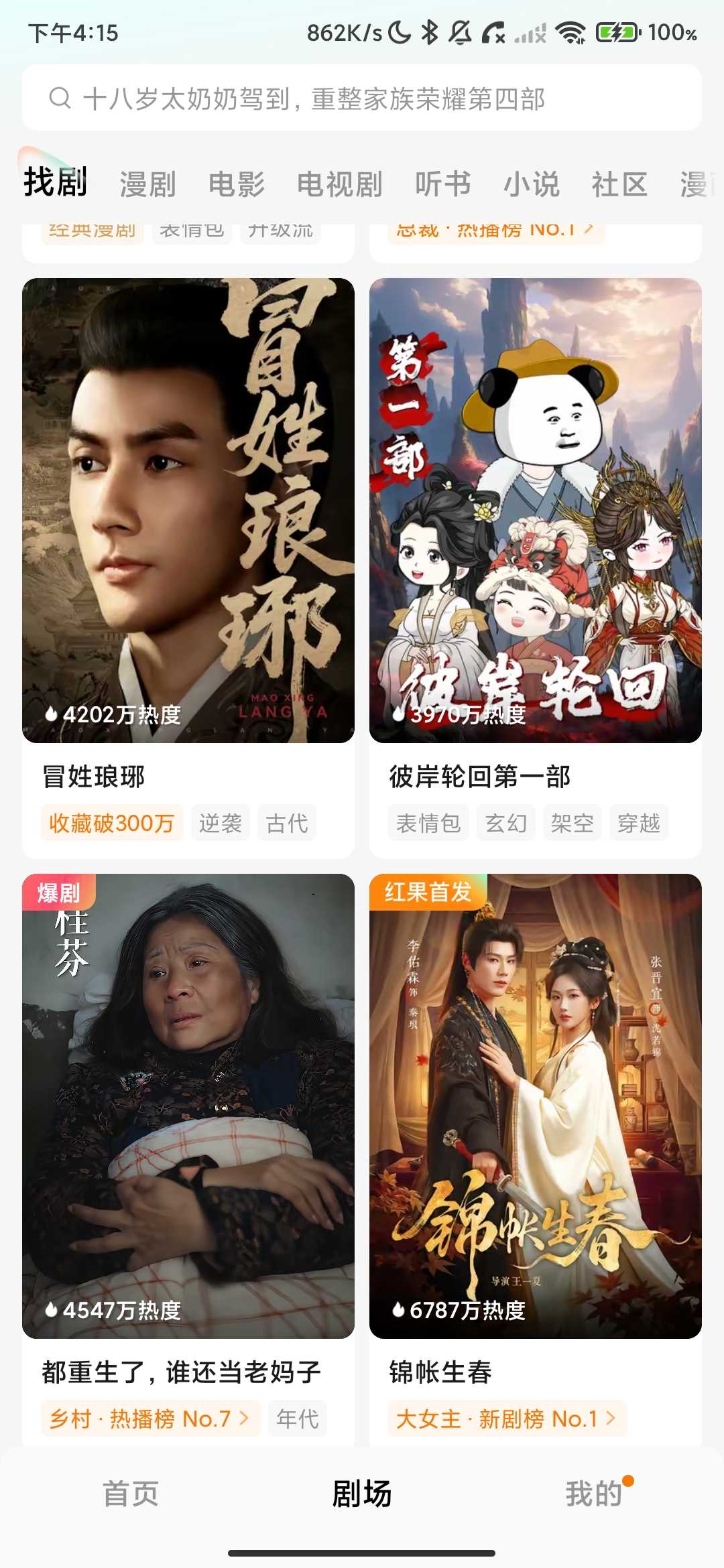This screenshot has width=724, height=1568.
Task: Tap the 玄幻 tag under 彼岸轮回第一部
Action: pos(505,823)
